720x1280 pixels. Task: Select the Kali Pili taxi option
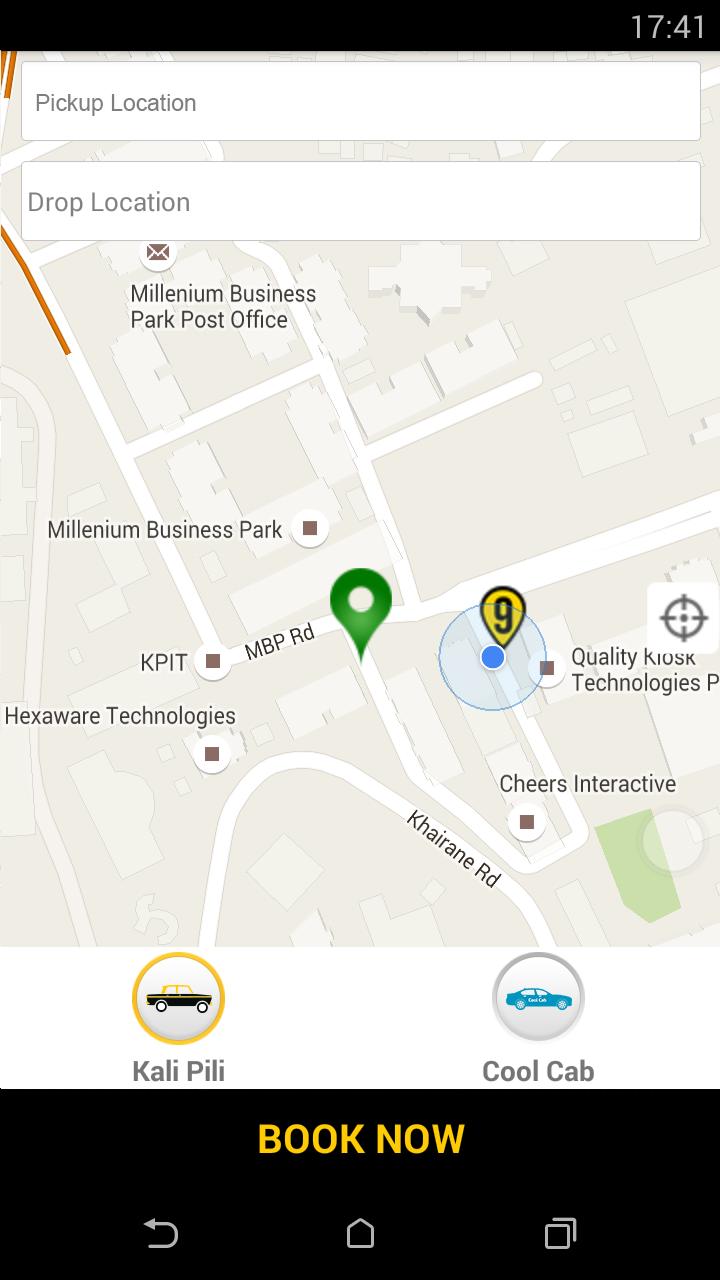tap(178, 999)
